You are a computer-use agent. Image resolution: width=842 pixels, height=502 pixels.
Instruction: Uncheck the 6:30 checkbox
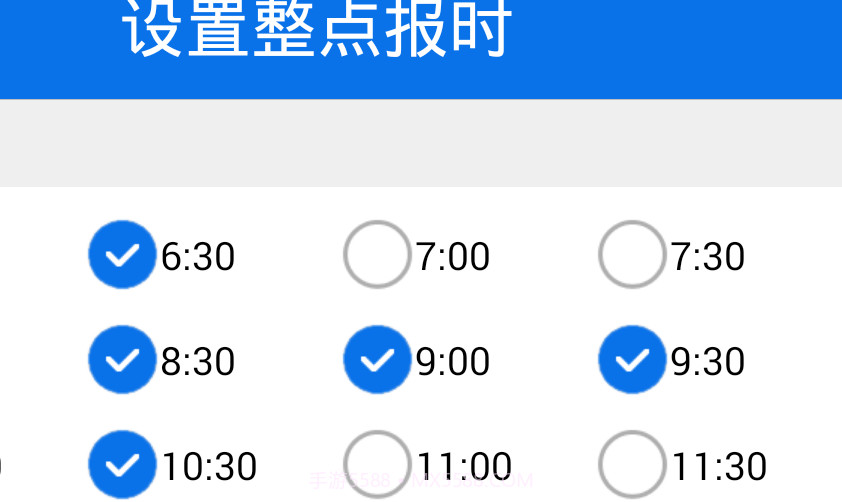click(x=122, y=255)
